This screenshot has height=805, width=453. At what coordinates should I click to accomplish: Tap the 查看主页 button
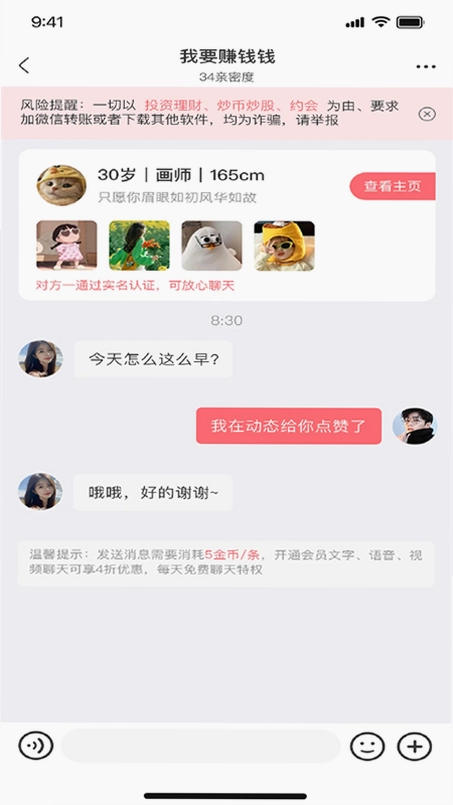[x=393, y=186]
